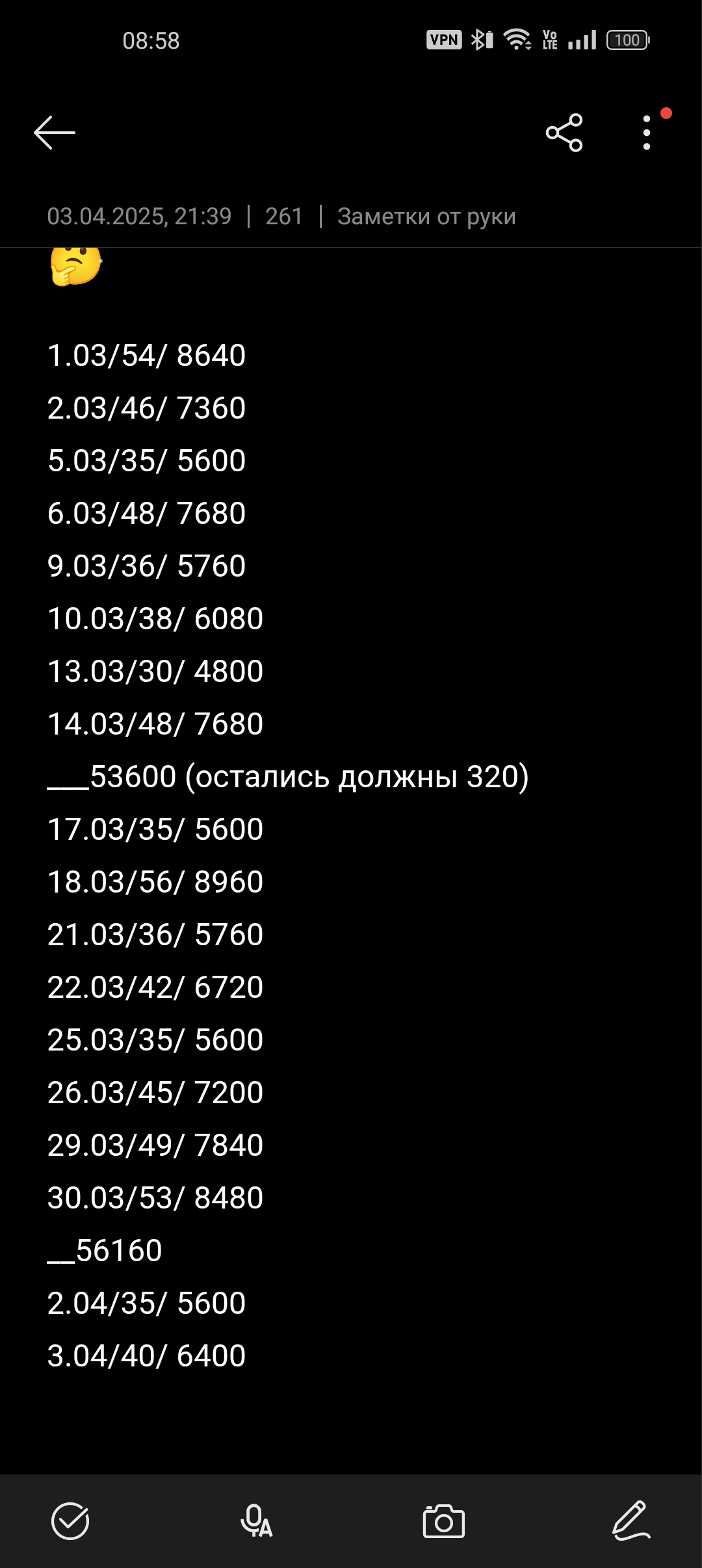Tap the note text to start editing

coord(288,855)
